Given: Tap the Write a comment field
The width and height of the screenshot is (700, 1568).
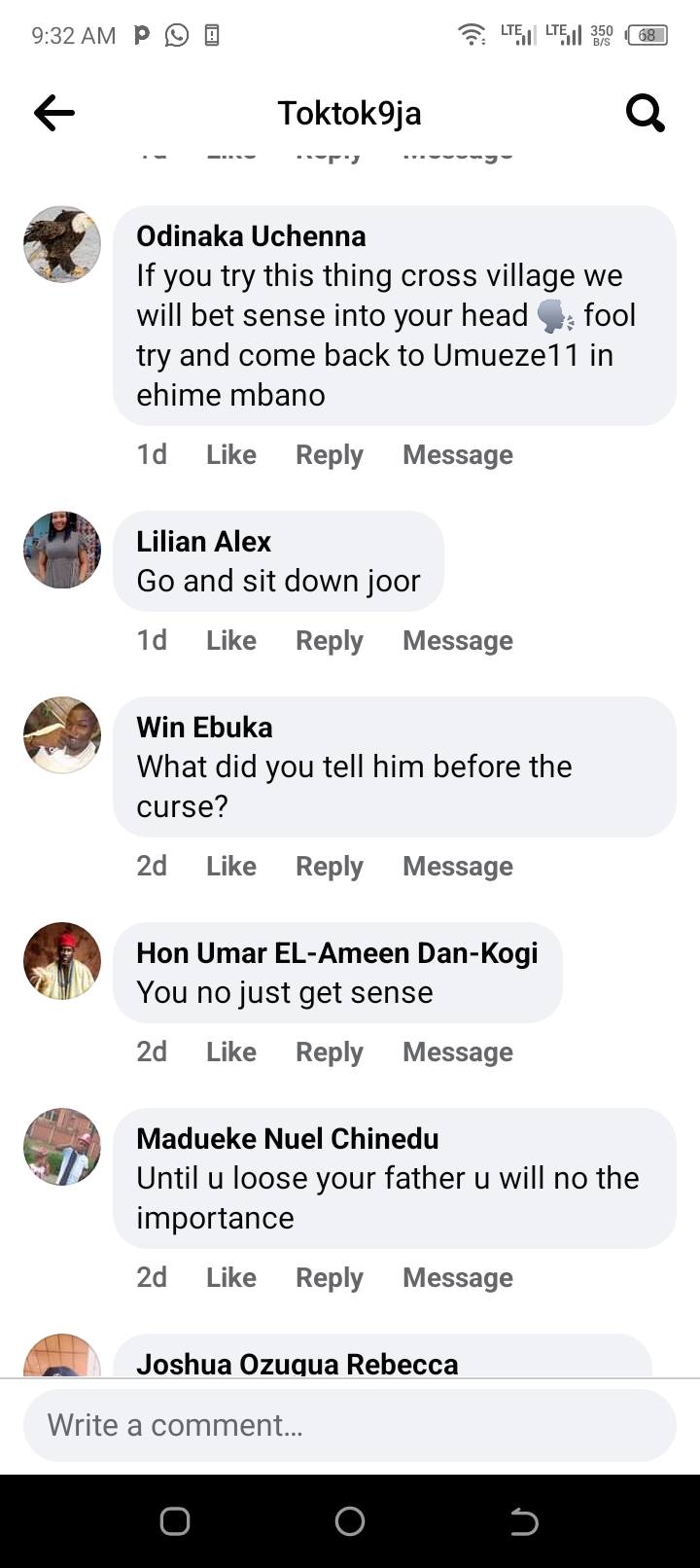Looking at the screenshot, I should point(350,1424).
